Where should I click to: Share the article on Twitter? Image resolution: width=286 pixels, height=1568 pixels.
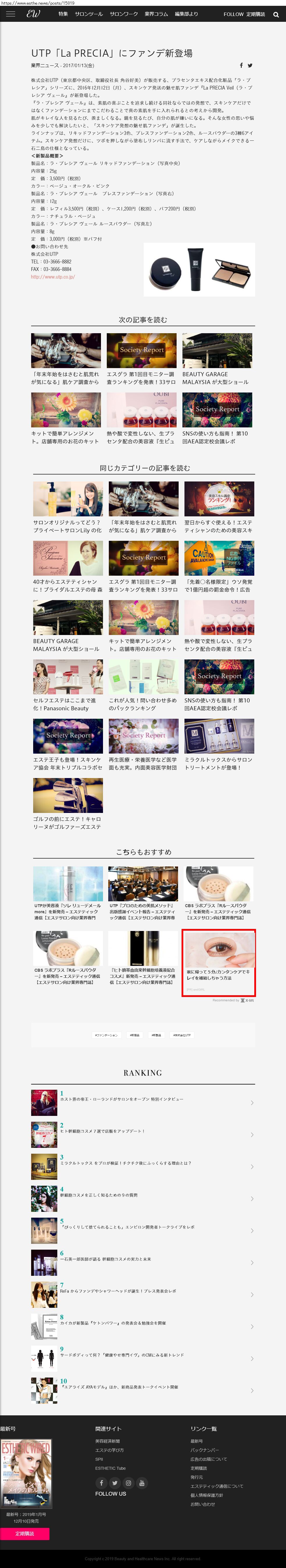coord(250,65)
